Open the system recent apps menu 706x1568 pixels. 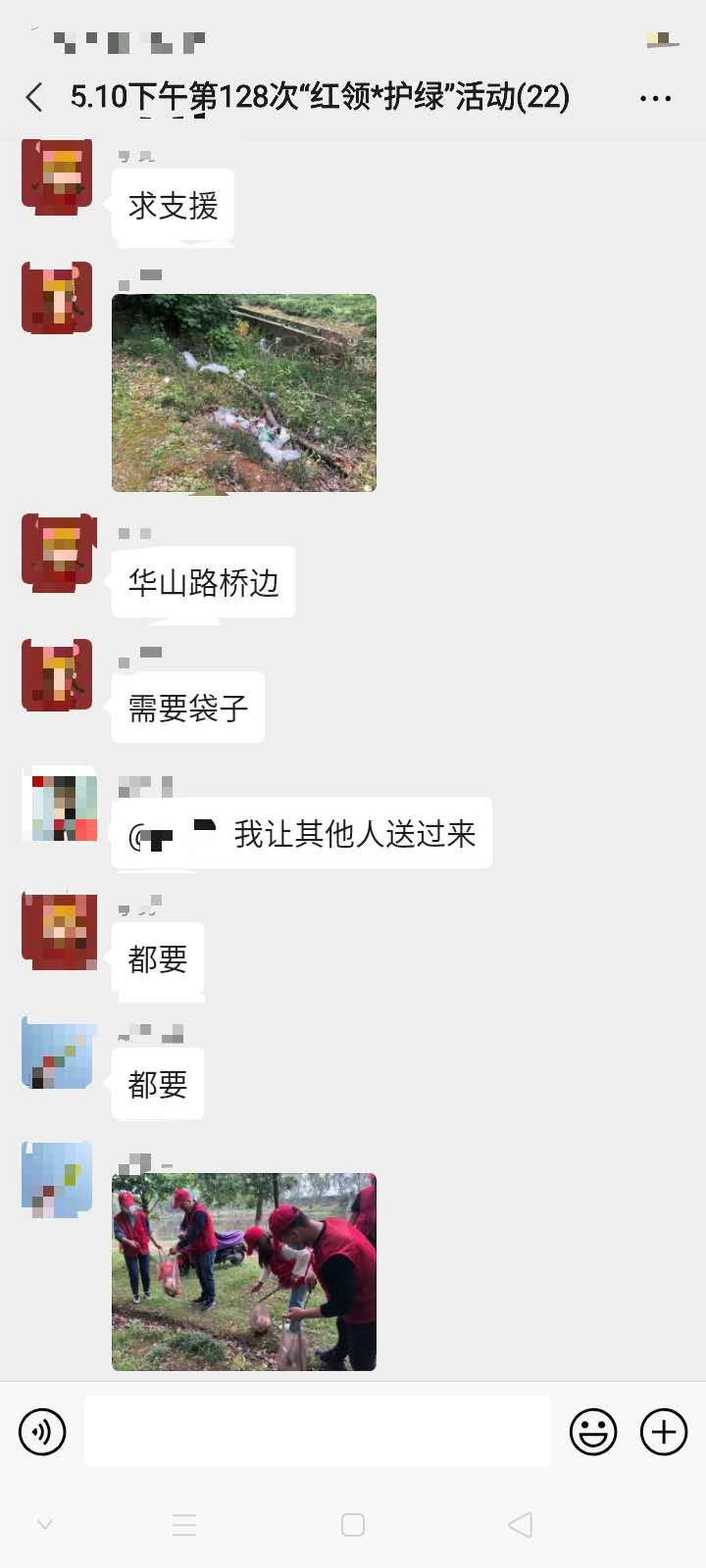184,1525
